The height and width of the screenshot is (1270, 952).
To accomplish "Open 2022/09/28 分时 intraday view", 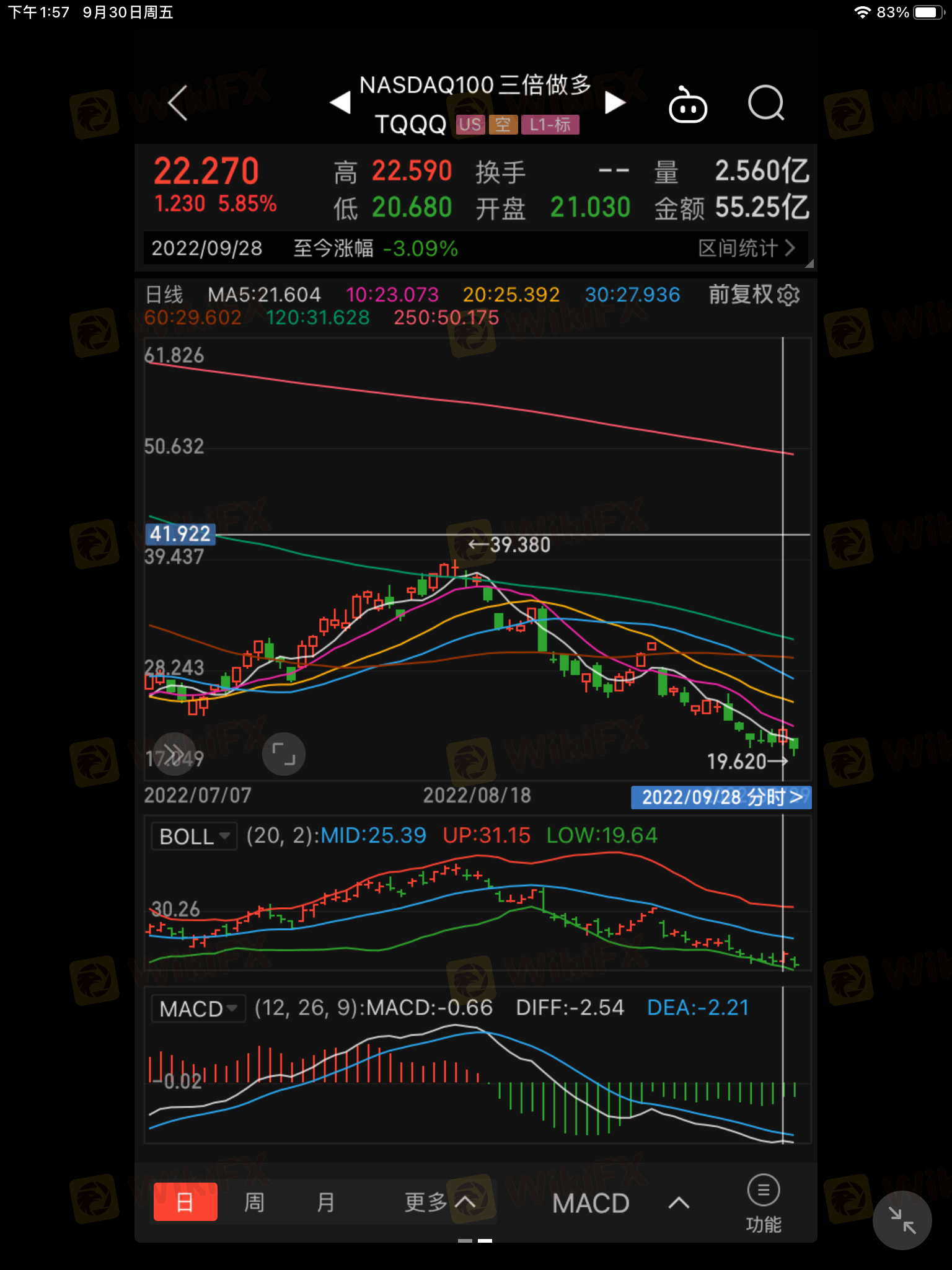I will [x=721, y=797].
